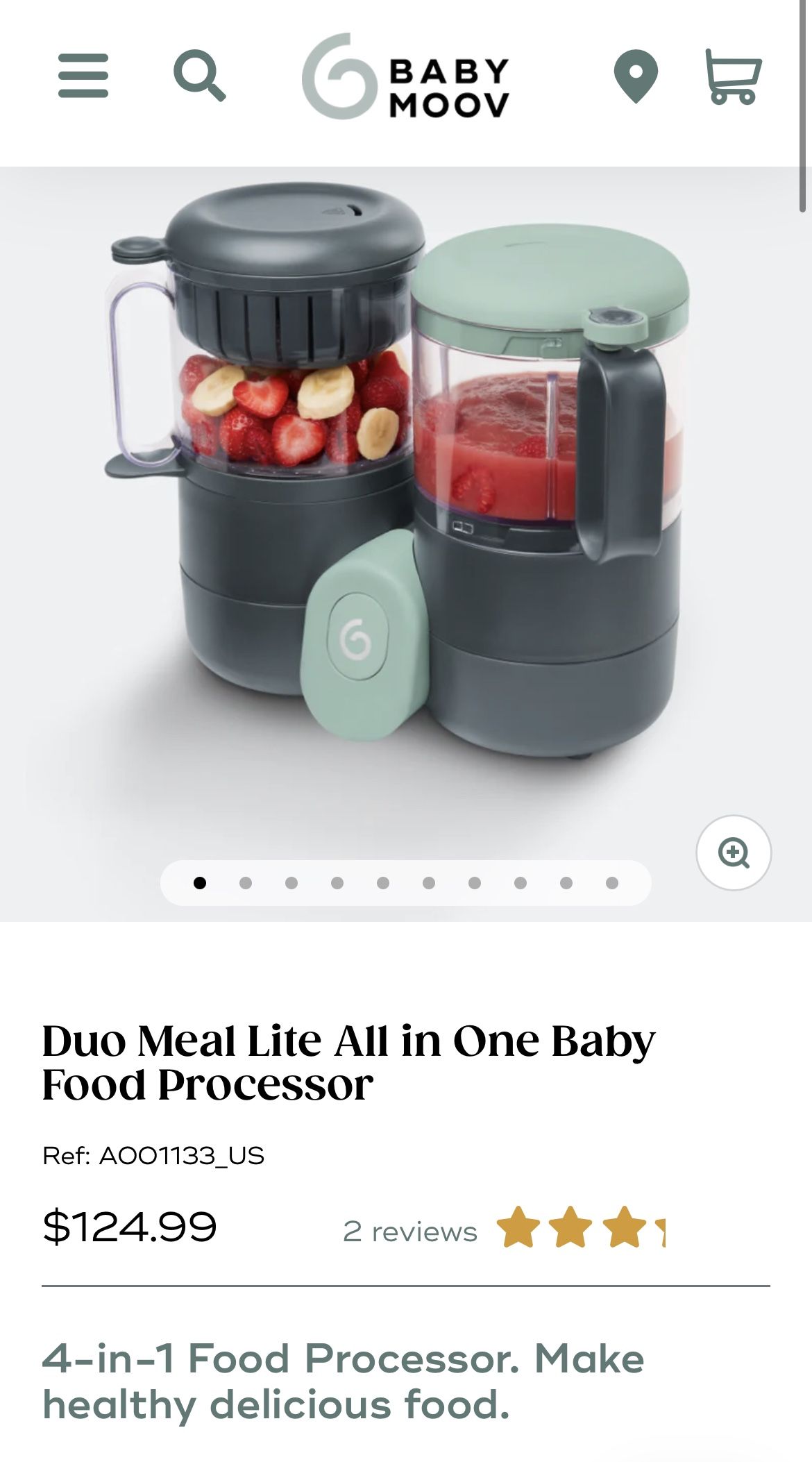812x1462 pixels.
Task: Jump to the second image dot
Action: coord(246,883)
